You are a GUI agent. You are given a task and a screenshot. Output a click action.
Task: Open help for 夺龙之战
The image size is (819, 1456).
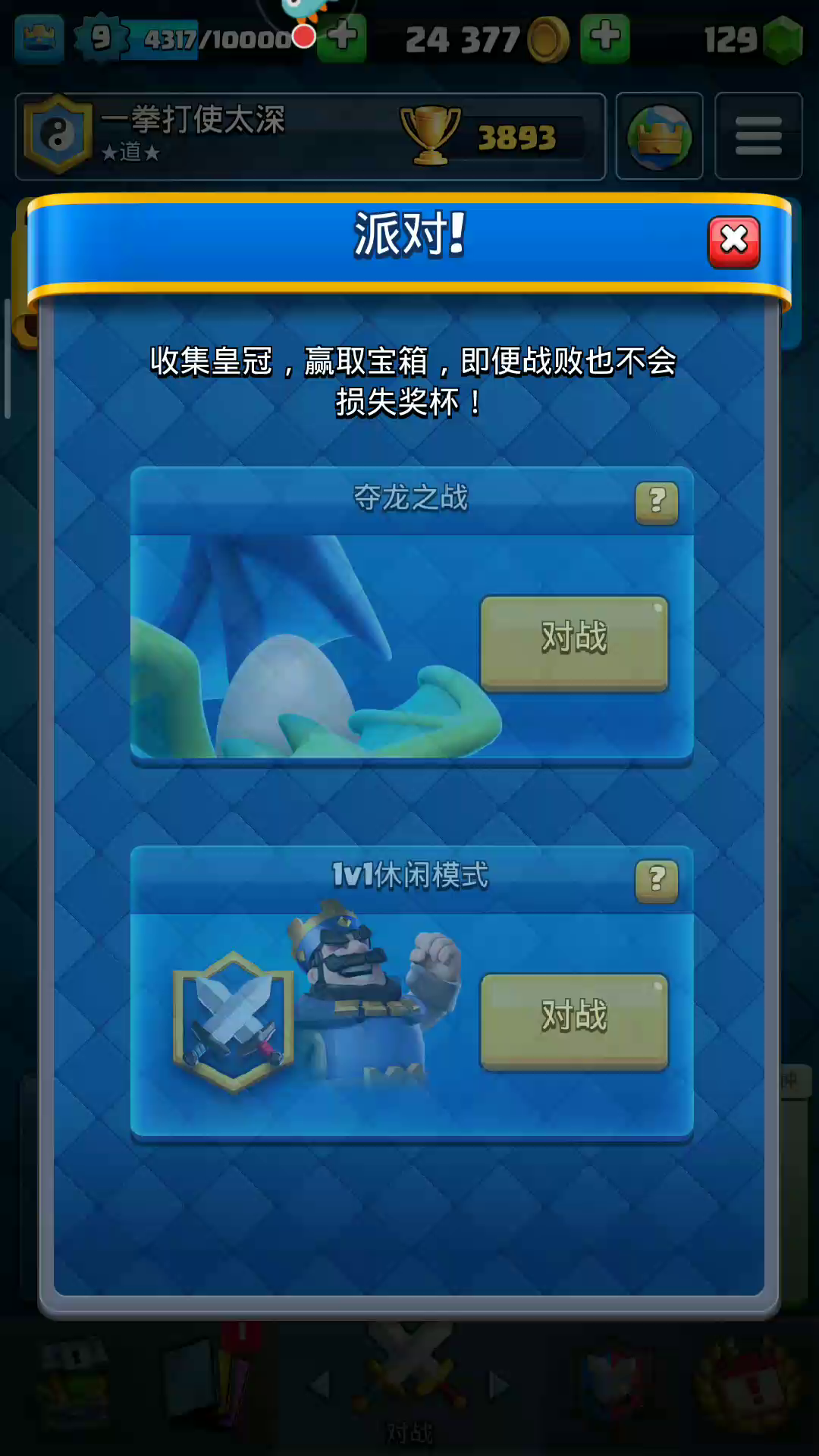click(x=657, y=502)
